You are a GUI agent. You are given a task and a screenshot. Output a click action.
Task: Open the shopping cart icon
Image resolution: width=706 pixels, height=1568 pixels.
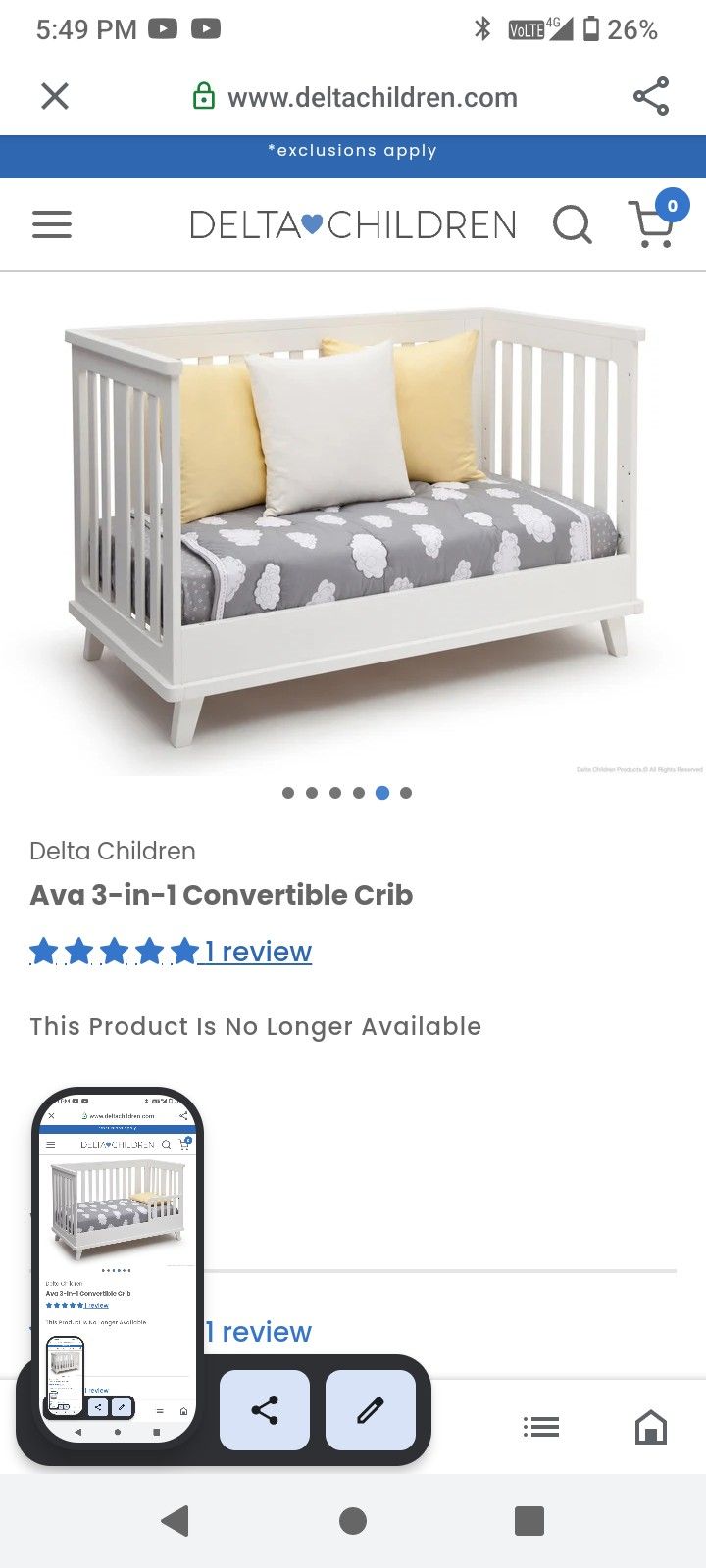point(651,224)
